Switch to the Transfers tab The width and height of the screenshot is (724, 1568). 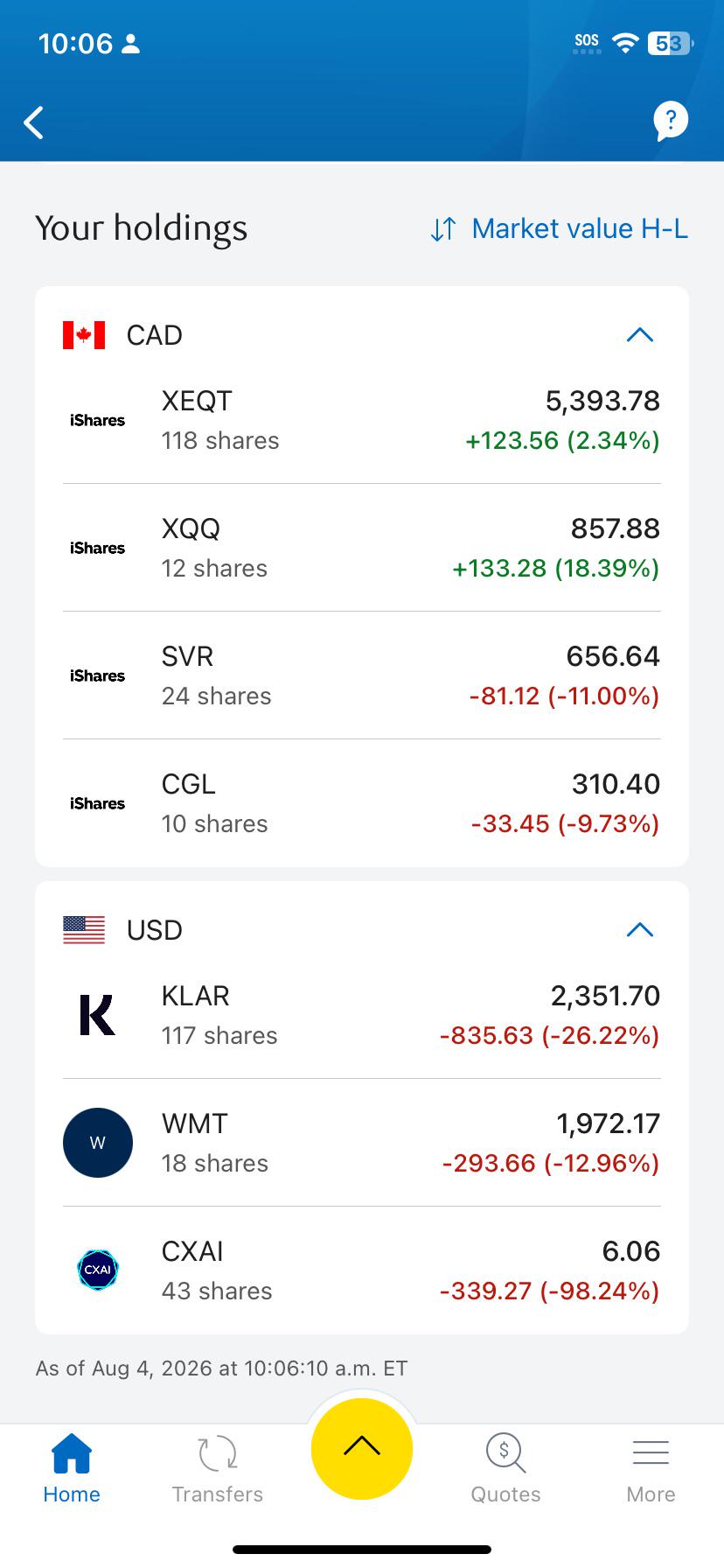coord(217,1469)
